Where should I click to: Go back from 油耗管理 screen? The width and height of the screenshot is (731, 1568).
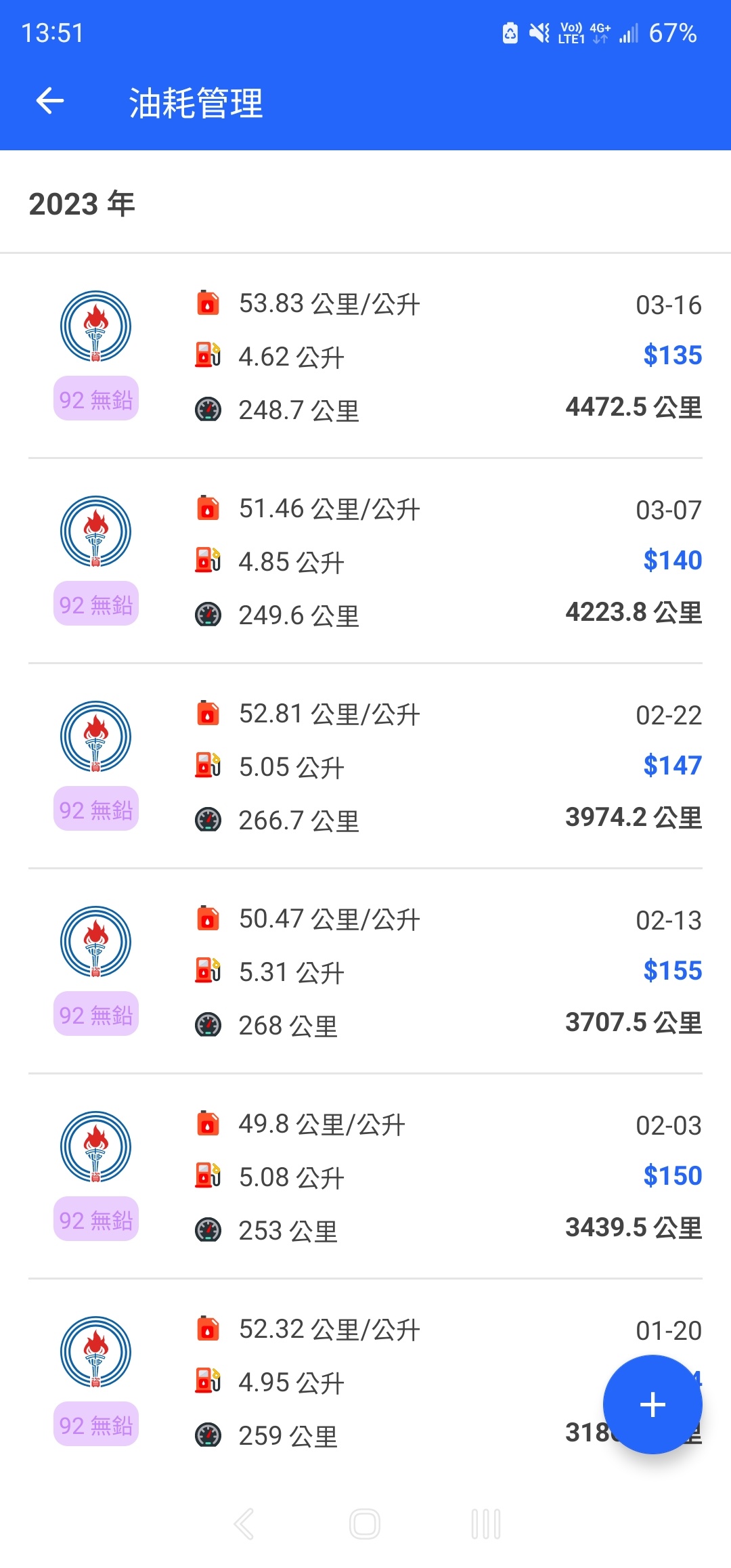(50, 102)
